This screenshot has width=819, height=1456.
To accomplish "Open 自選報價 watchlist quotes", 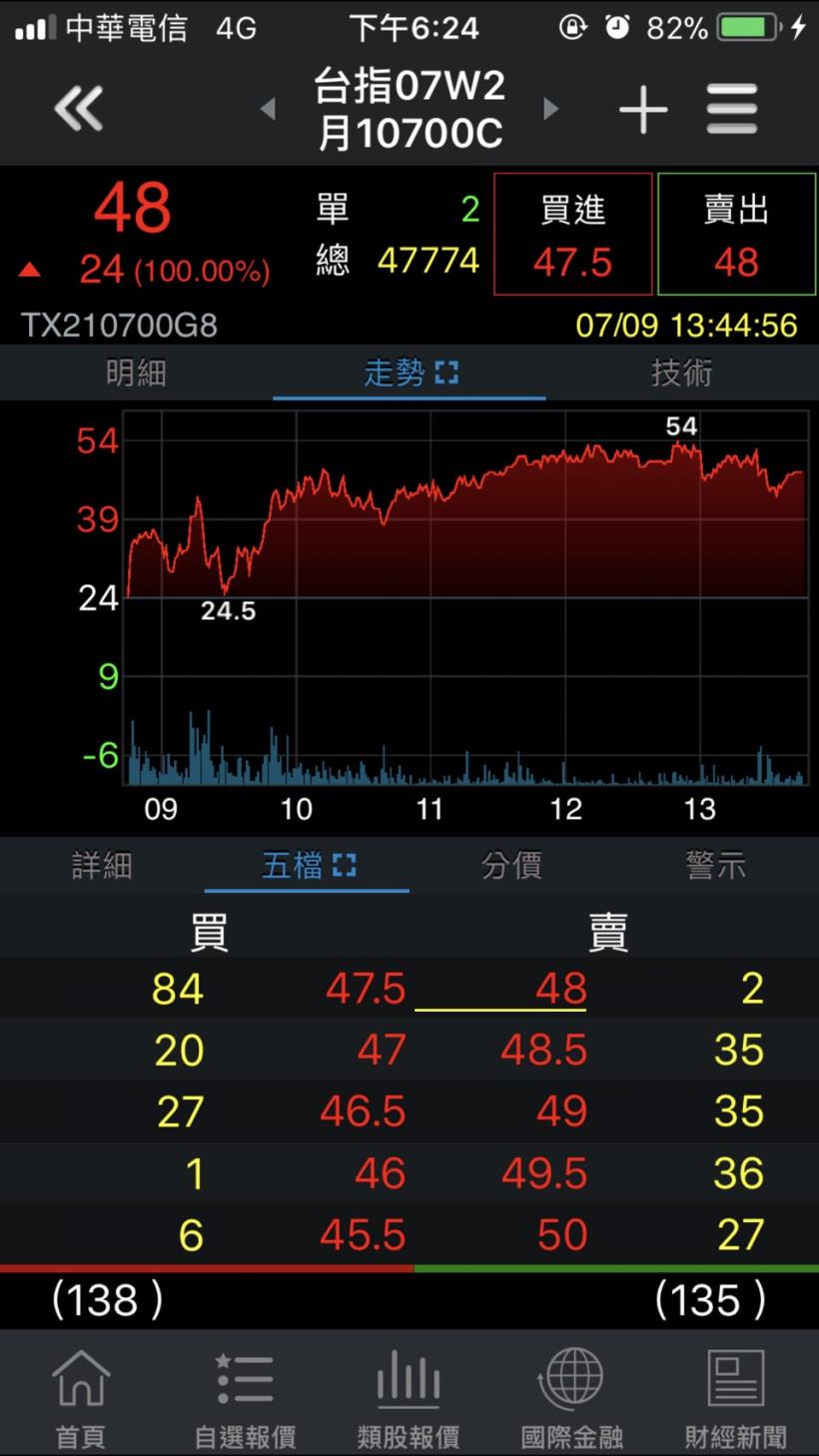I will point(245,1395).
